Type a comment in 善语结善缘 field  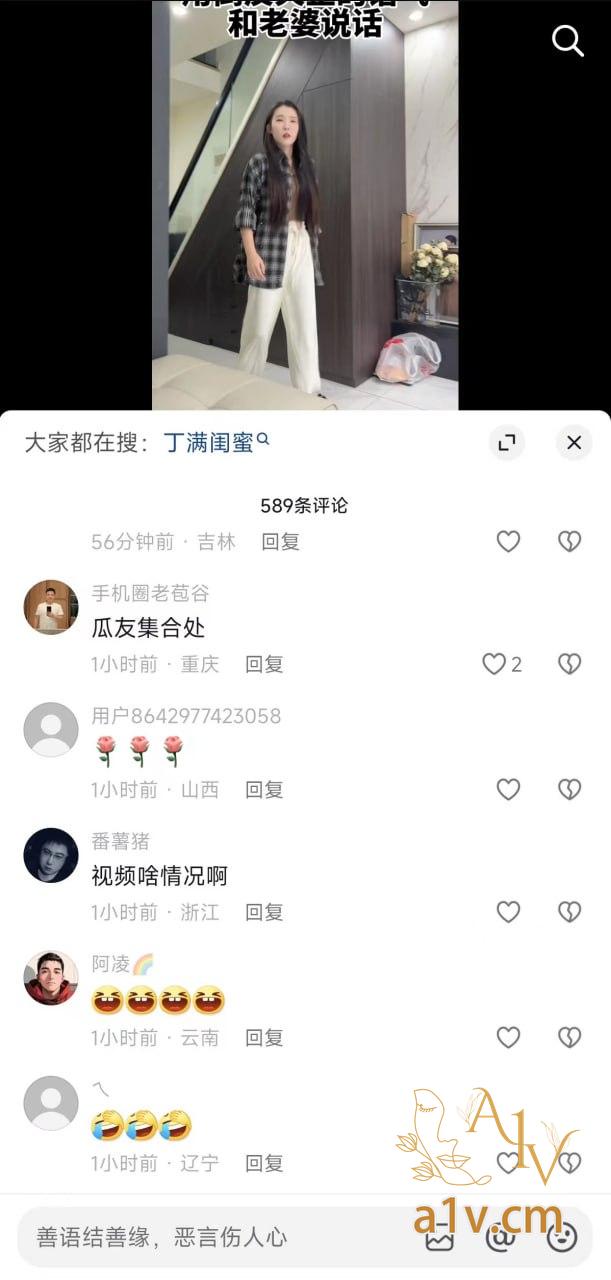(x=200, y=1237)
